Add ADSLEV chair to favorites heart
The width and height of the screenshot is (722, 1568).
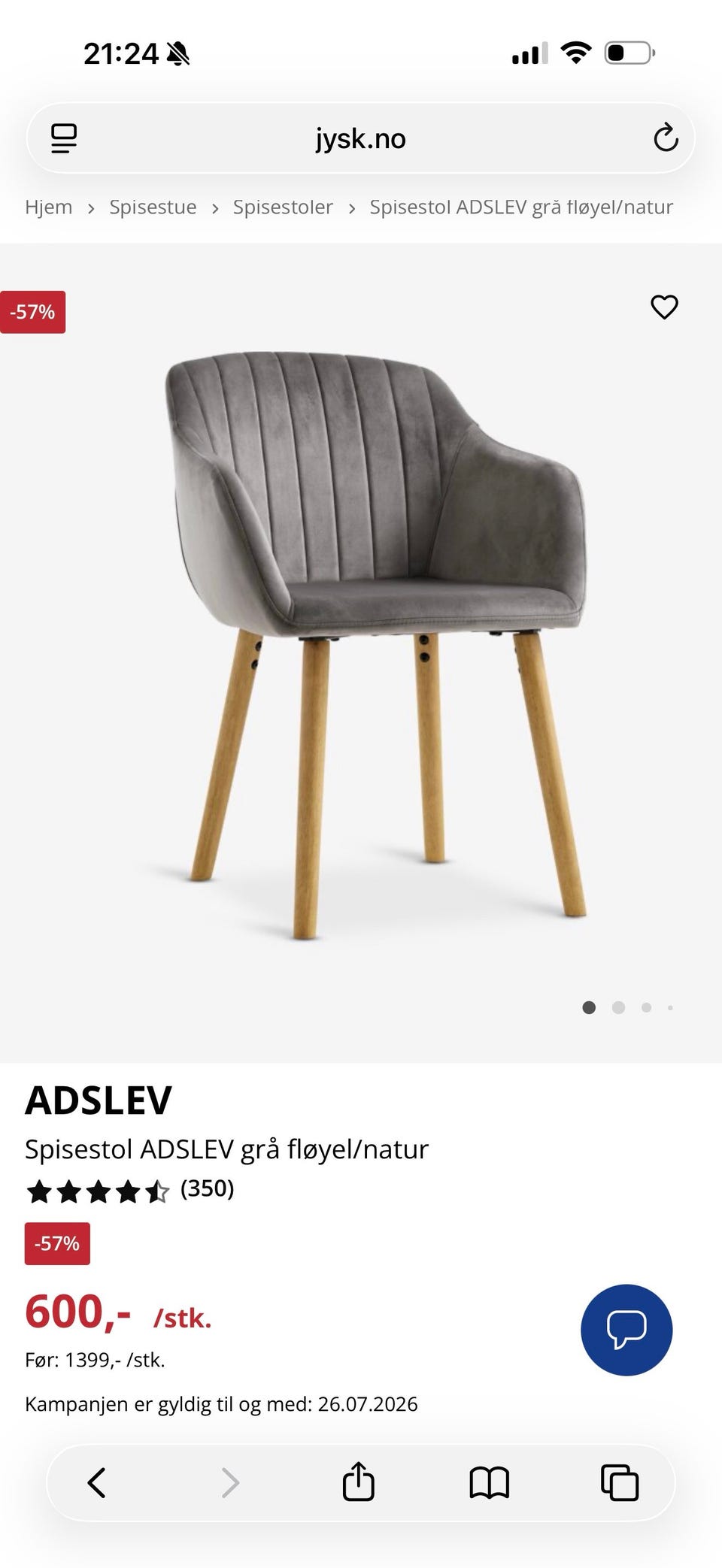point(664,307)
